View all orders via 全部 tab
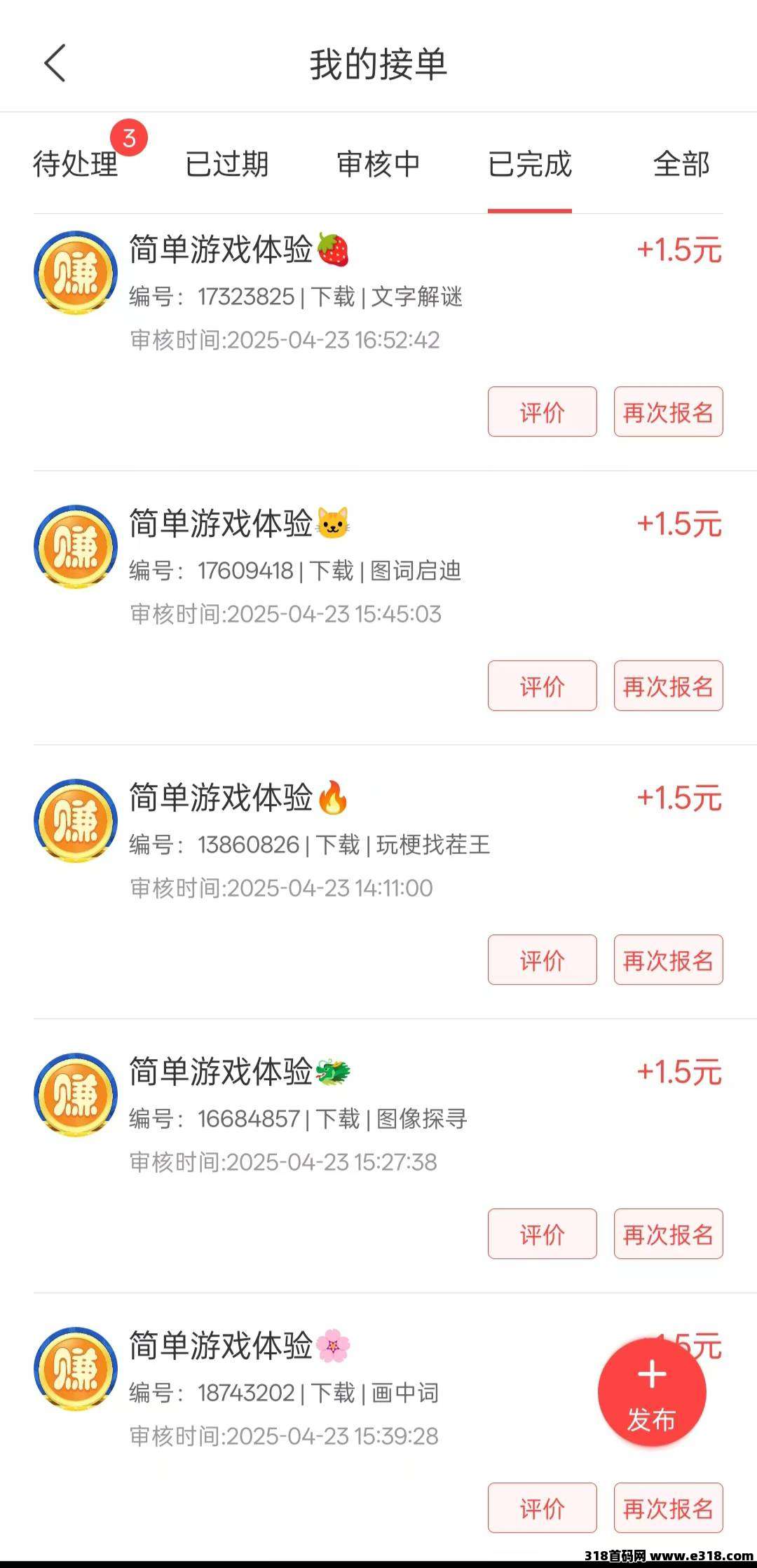 tap(680, 166)
